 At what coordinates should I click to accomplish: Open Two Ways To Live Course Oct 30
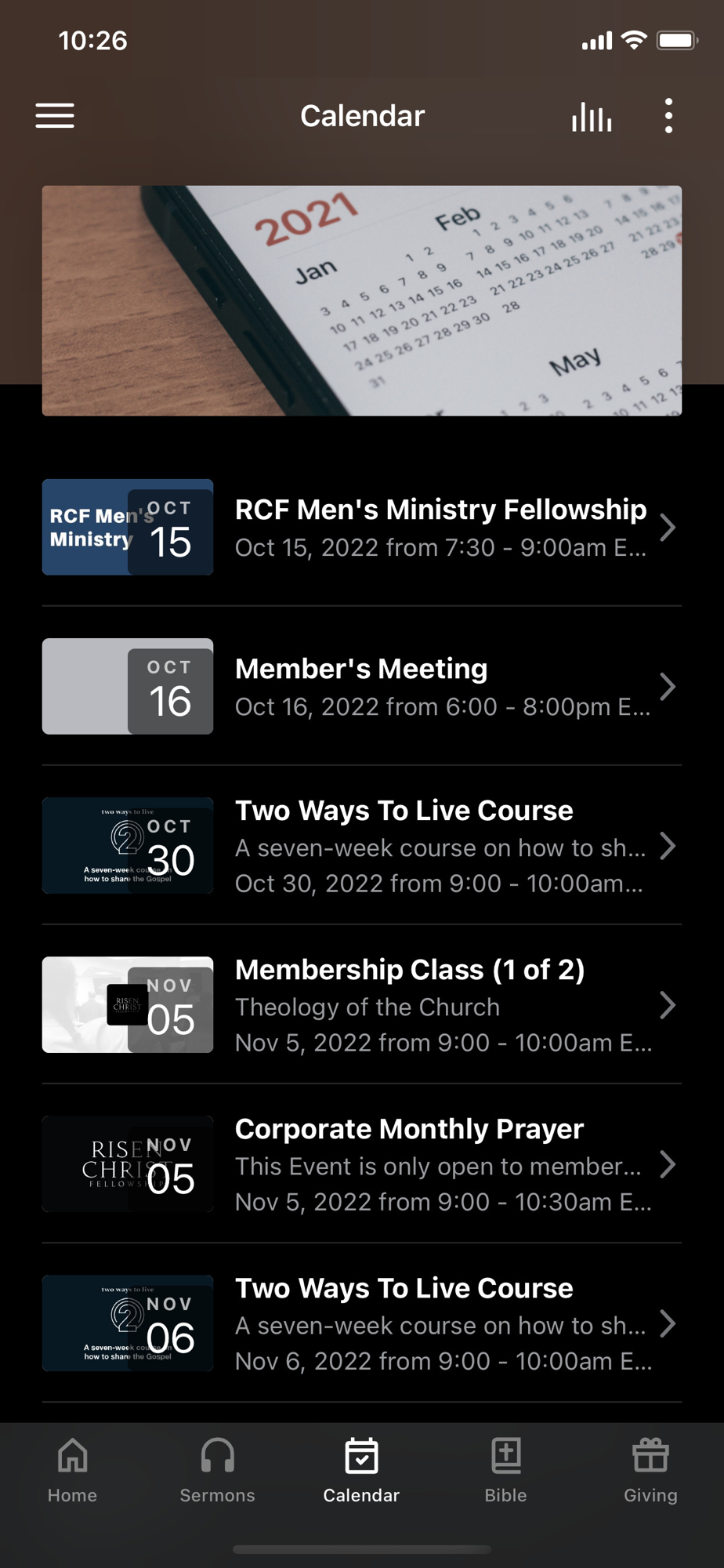[362, 846]
